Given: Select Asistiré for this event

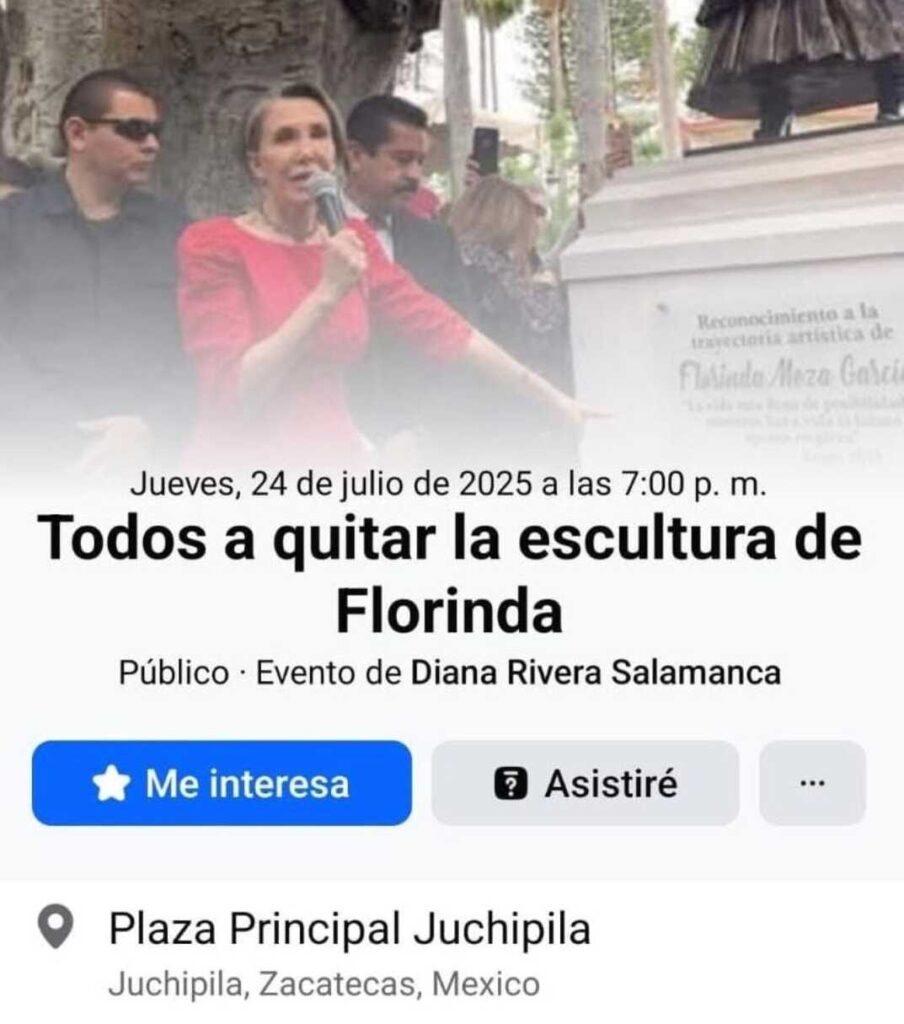Looking at the screenshot, I should pyautogui.click(x=585, y=783).
